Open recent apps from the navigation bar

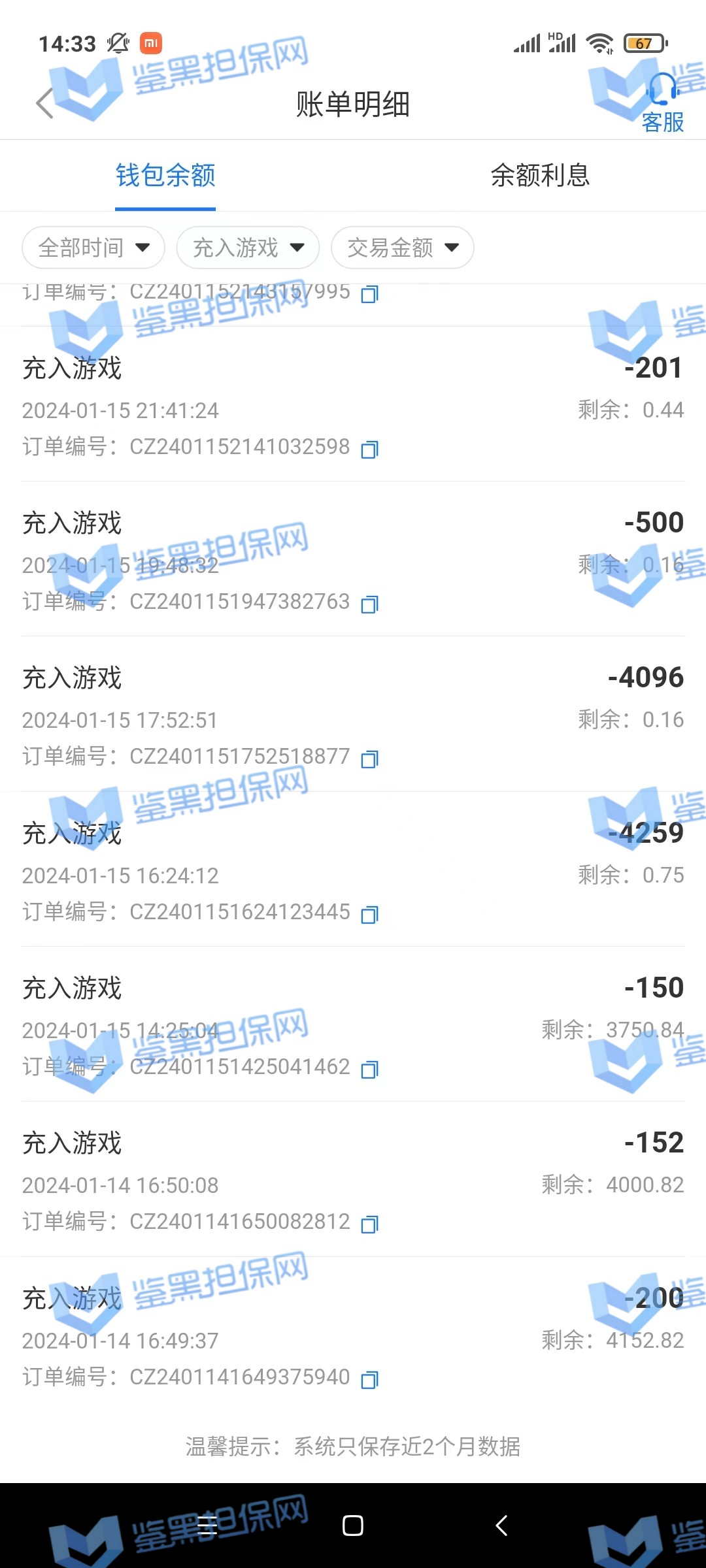click(x=207, y=1526)
